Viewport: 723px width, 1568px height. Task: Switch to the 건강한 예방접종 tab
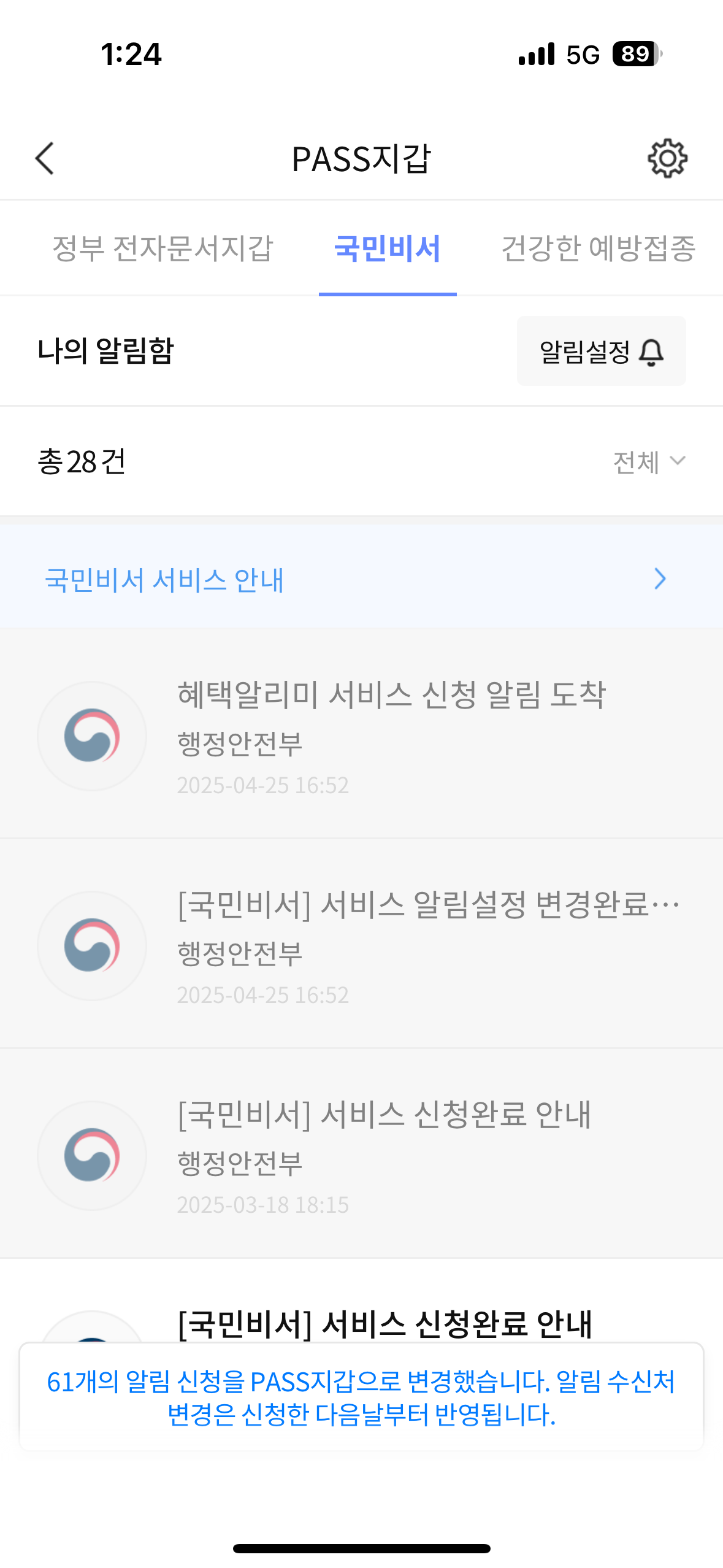tap(598, 248)
